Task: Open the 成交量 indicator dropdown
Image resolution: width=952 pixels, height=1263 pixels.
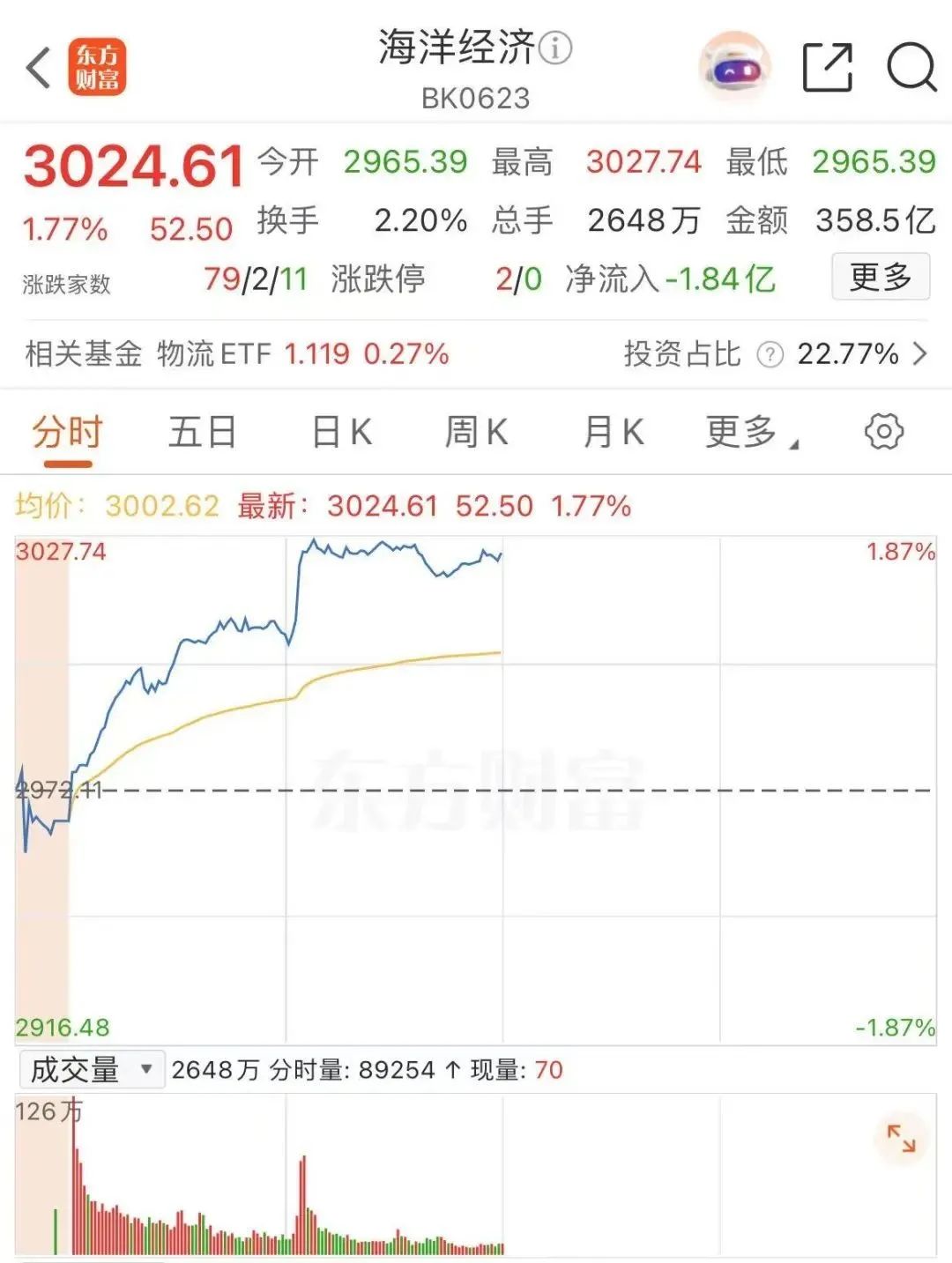Action: [91, 1070]
